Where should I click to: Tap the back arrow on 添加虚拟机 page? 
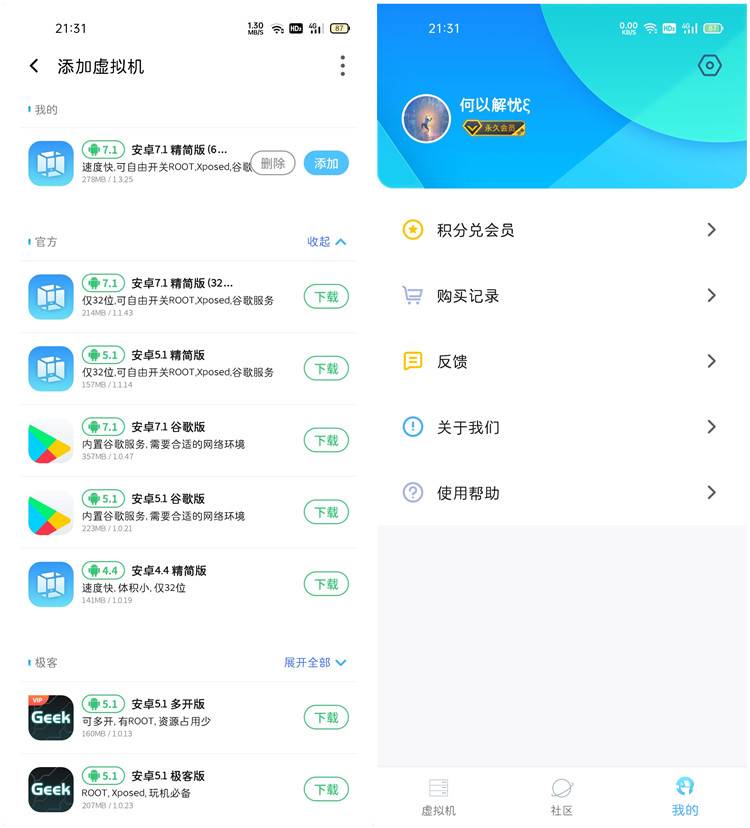(32, 65)
